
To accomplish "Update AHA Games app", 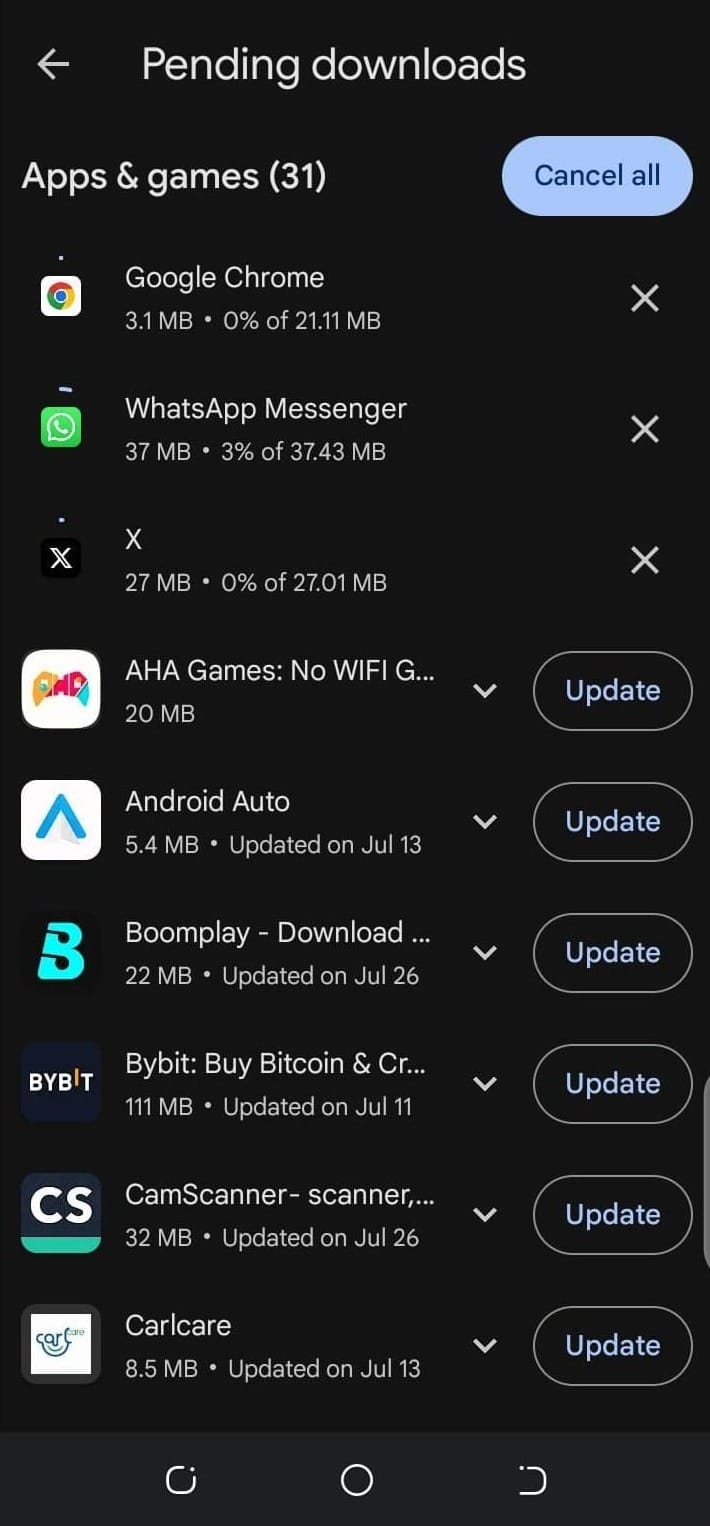I will (x=612, y=691).
